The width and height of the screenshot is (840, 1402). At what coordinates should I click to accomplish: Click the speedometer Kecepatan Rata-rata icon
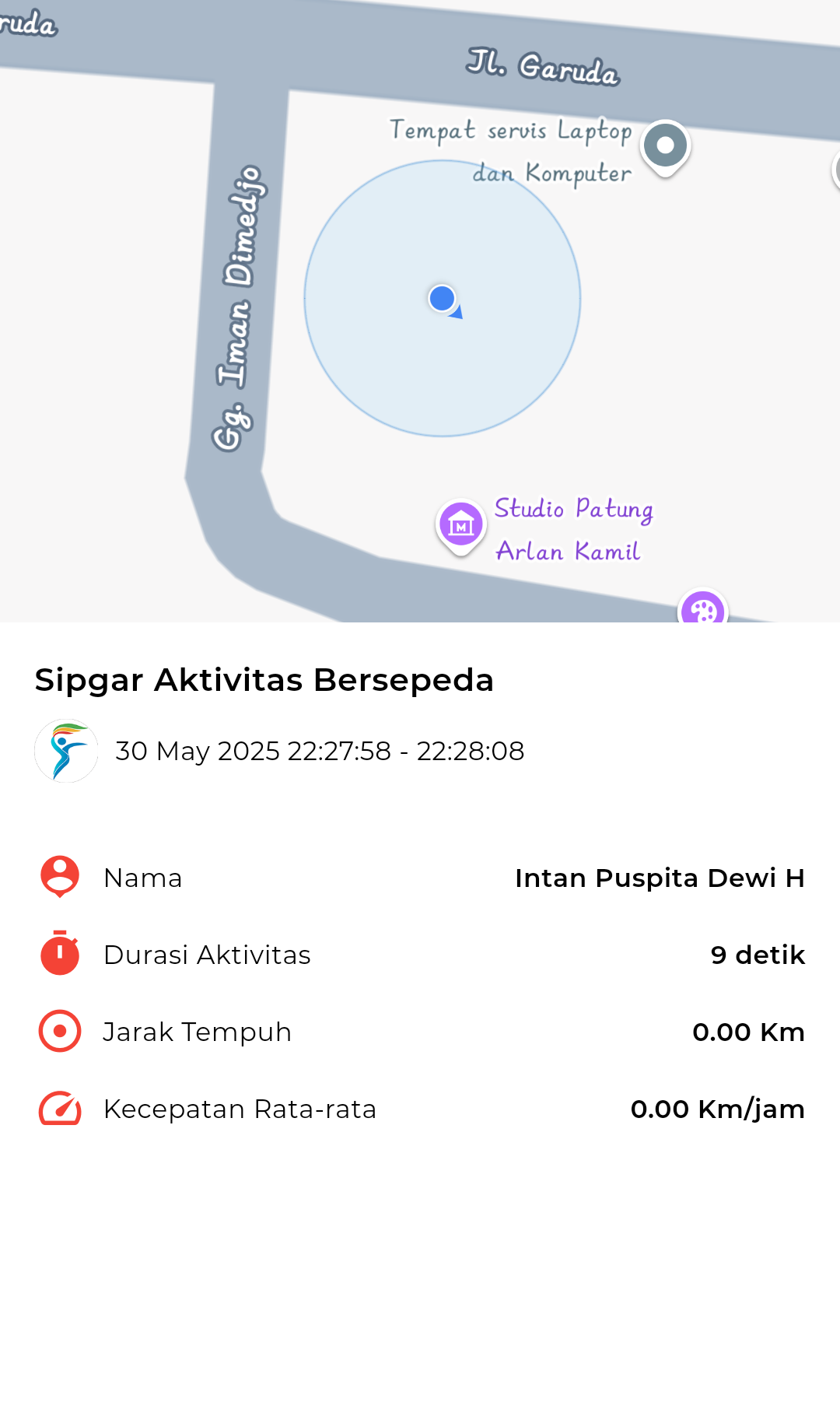[59, 1108]
